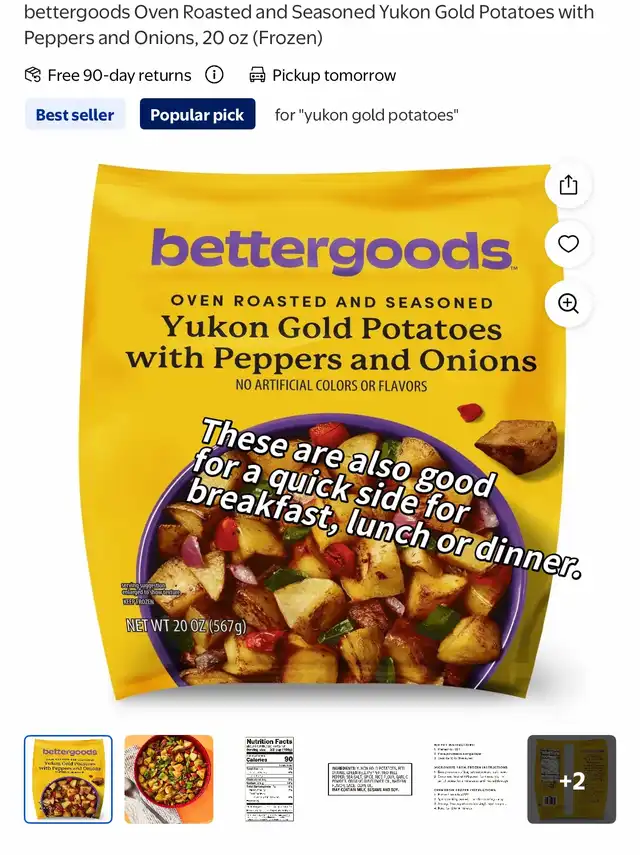The width and height of the screenshot is (640, 855).
Task: Add product to favorites with heart icon
Action: [x=568, y=244]
